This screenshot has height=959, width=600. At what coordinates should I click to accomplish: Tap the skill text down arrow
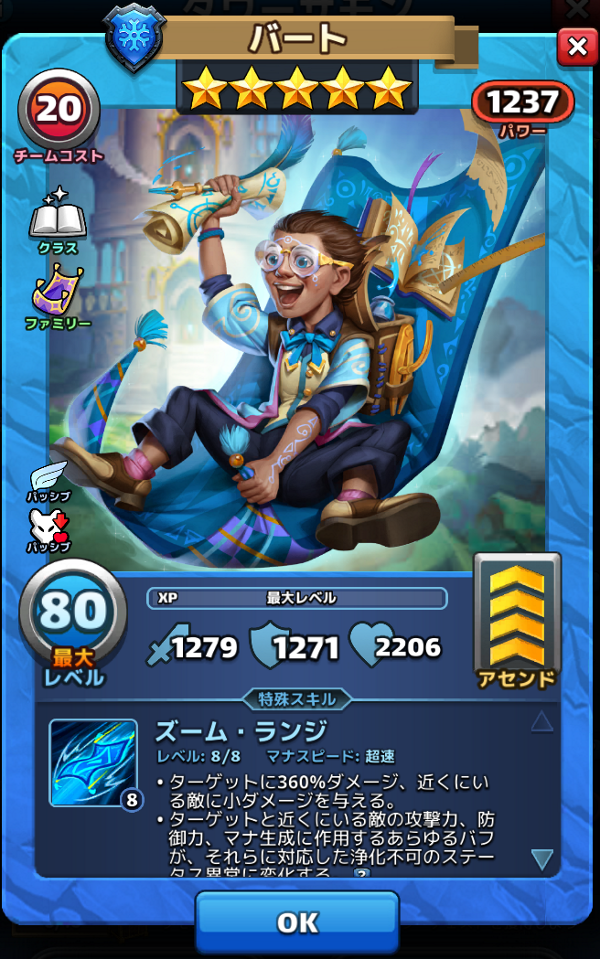542,858
